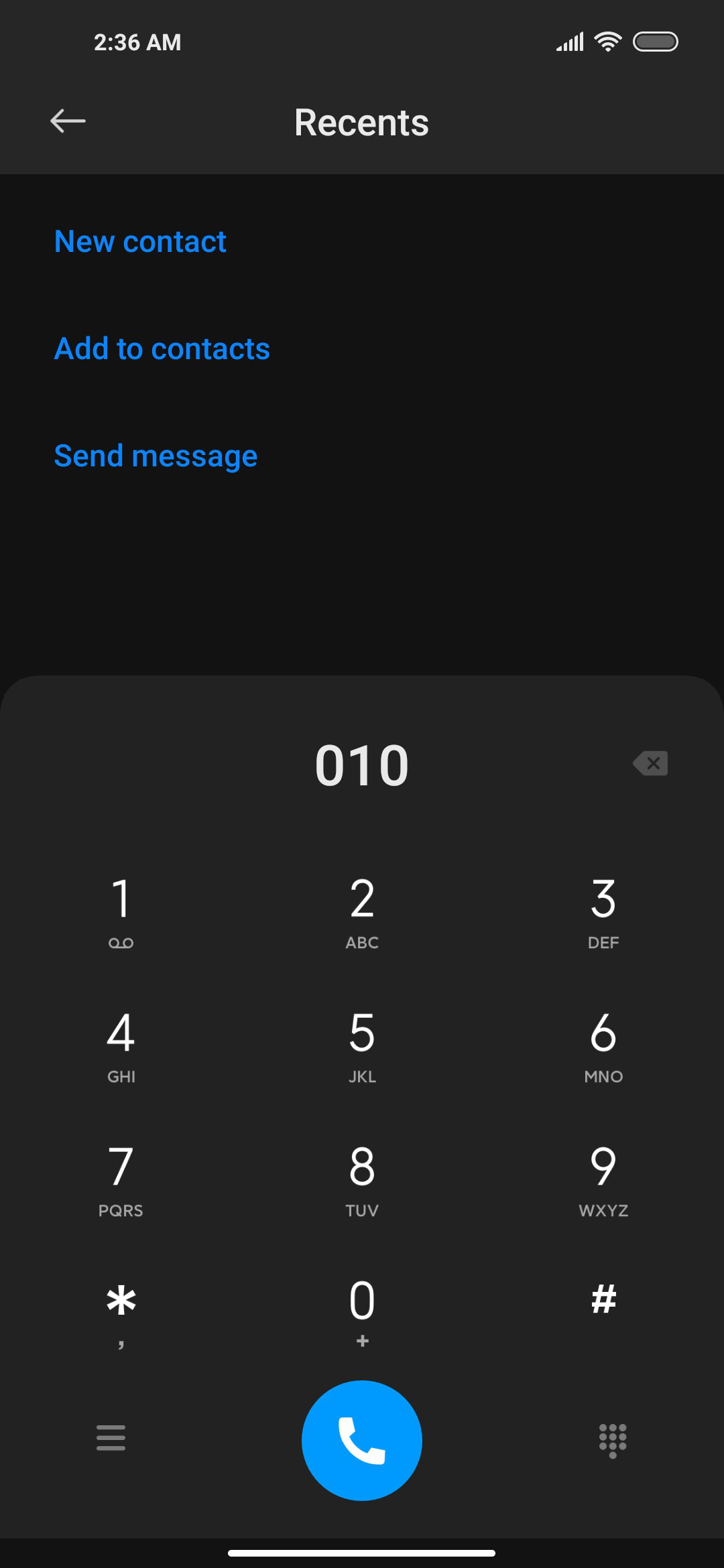Dial digit 1 voicemail key

click(x=121, y=913)
